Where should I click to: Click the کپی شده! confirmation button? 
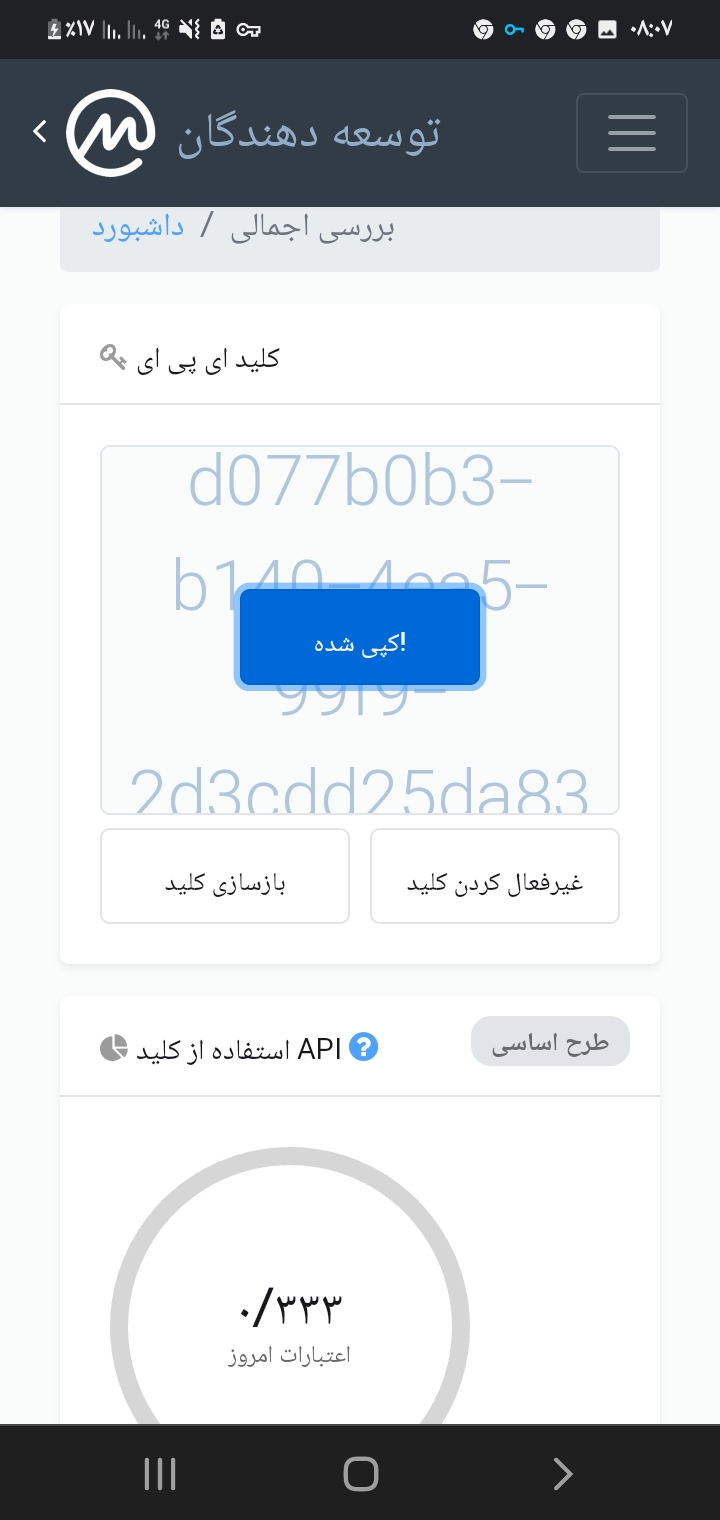point(360,637)
